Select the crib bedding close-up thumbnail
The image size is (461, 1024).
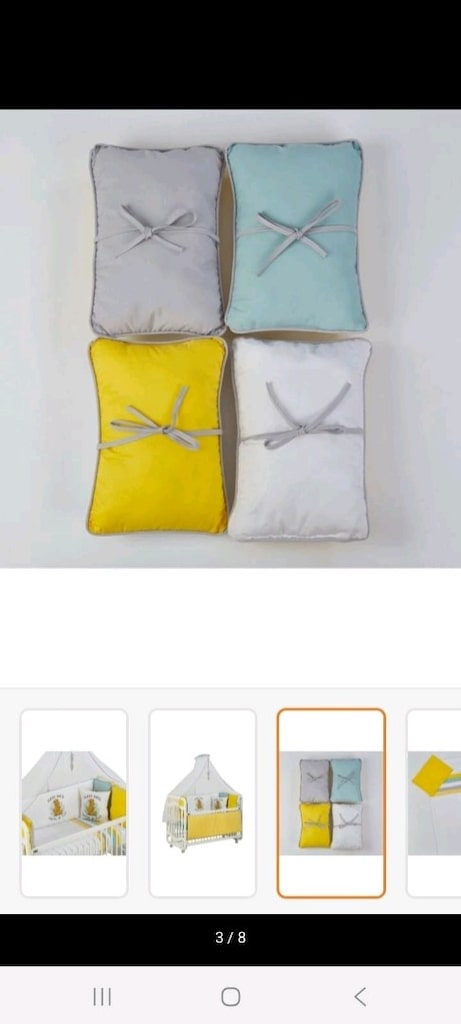(x=74, y=803)
